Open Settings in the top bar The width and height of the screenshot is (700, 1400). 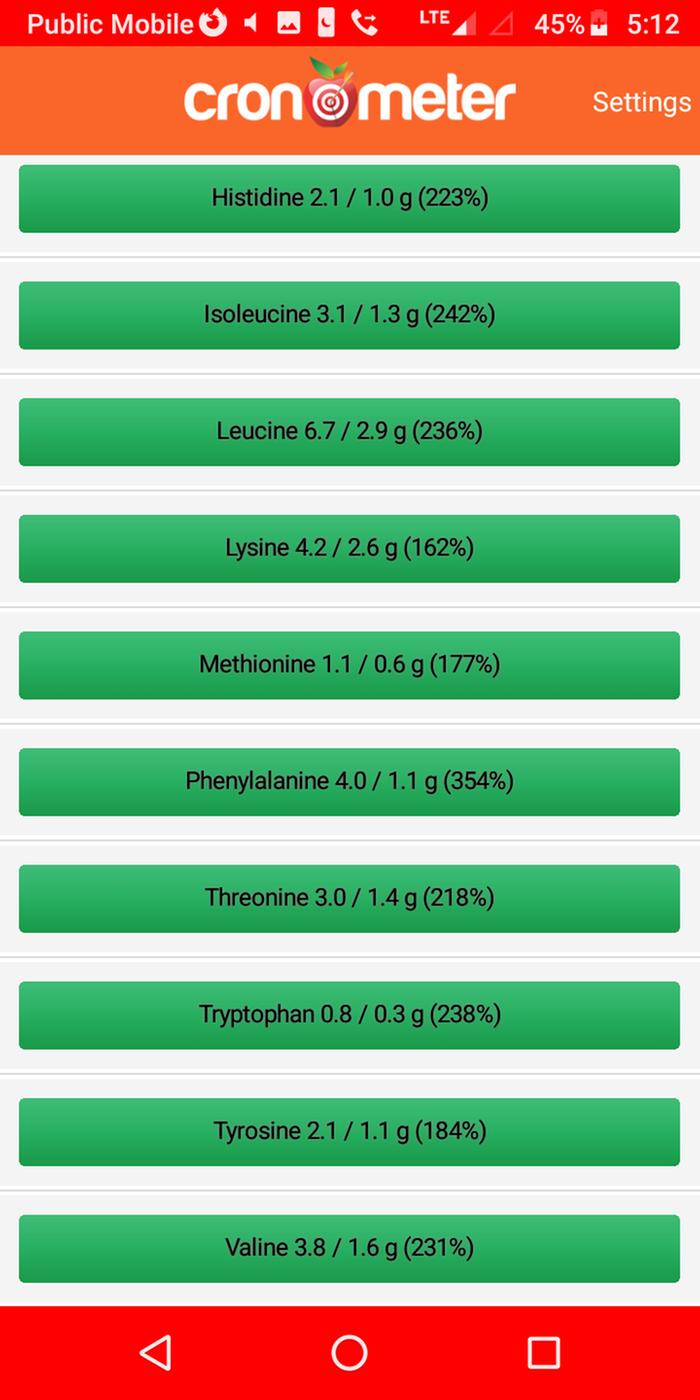(641, 102)
